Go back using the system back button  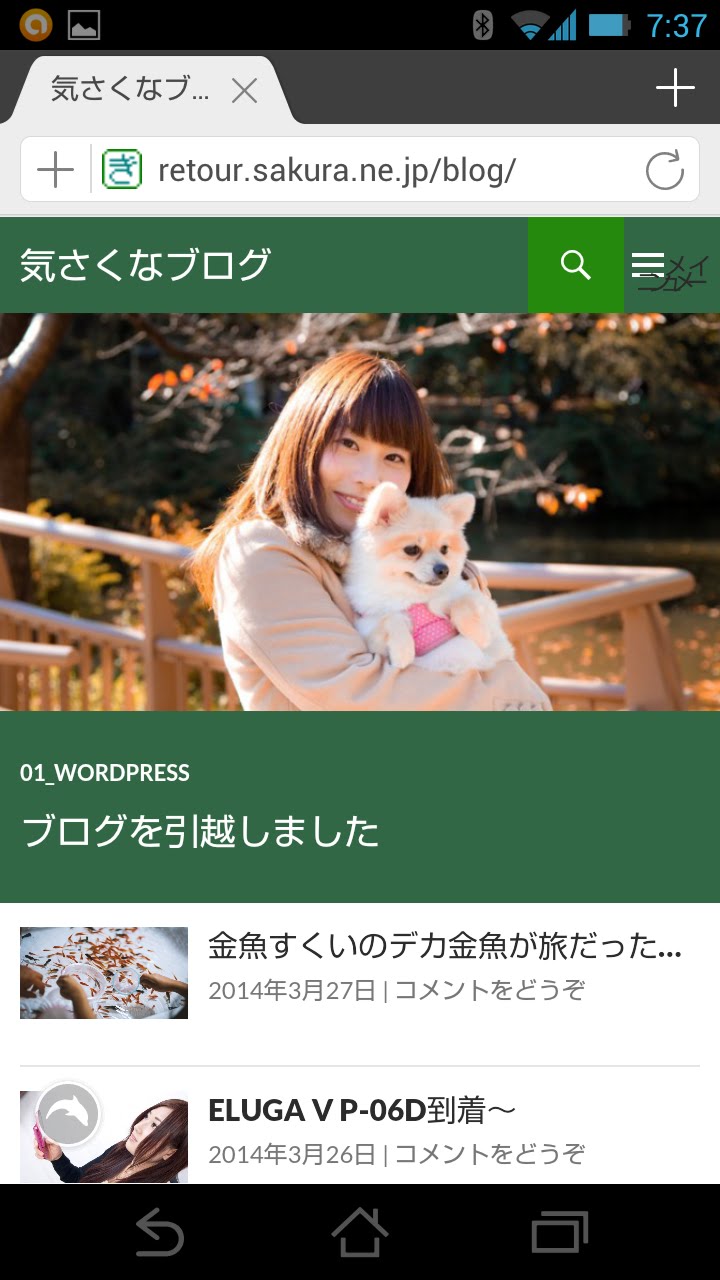pyautogui.click(x=160, y=1232)
